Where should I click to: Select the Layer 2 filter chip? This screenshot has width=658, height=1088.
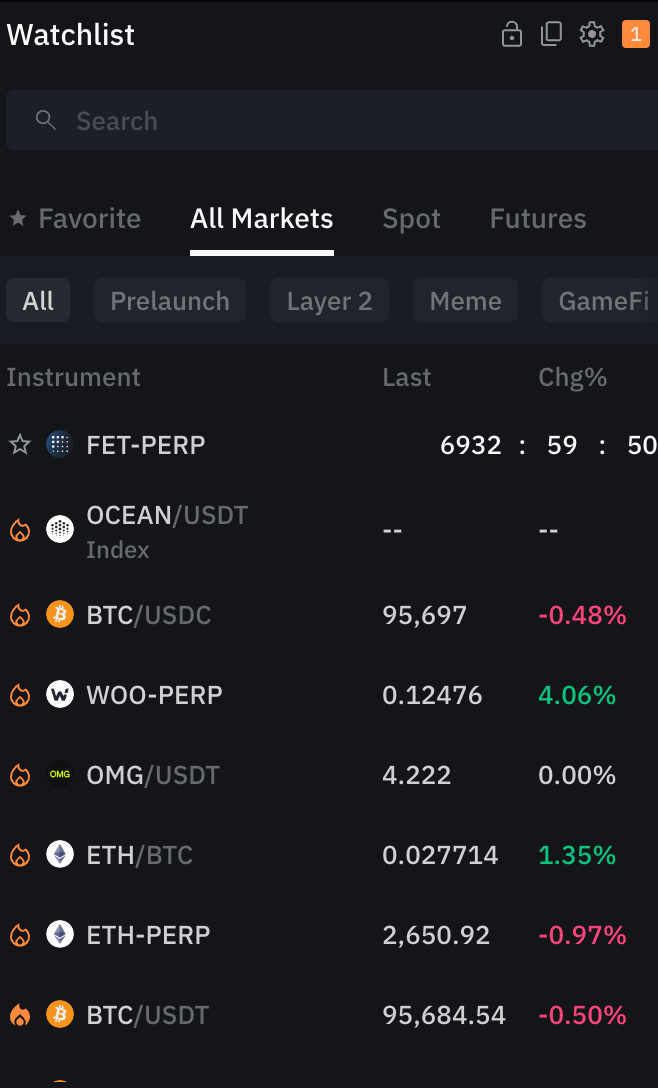click(x=330, y=300)
